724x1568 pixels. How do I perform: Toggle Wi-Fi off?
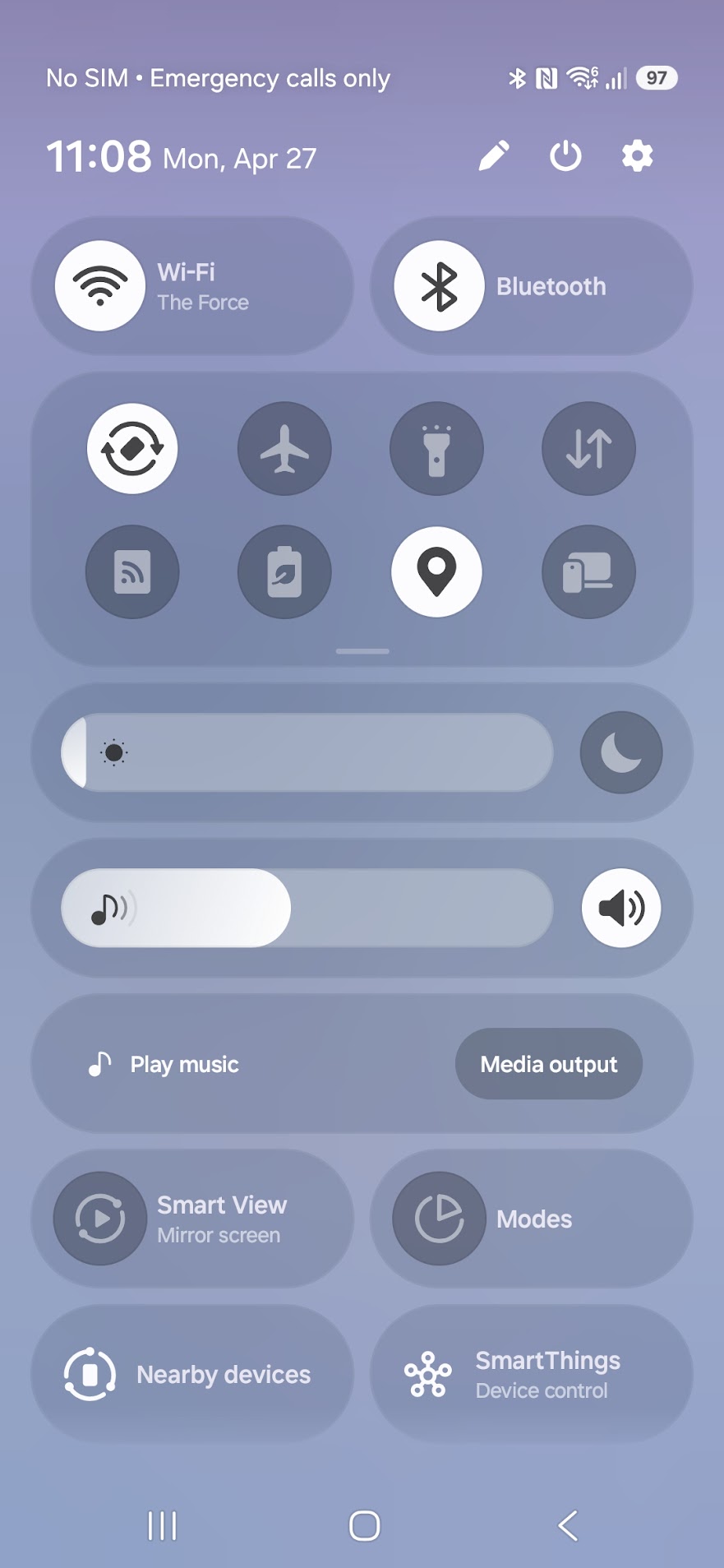100,286
